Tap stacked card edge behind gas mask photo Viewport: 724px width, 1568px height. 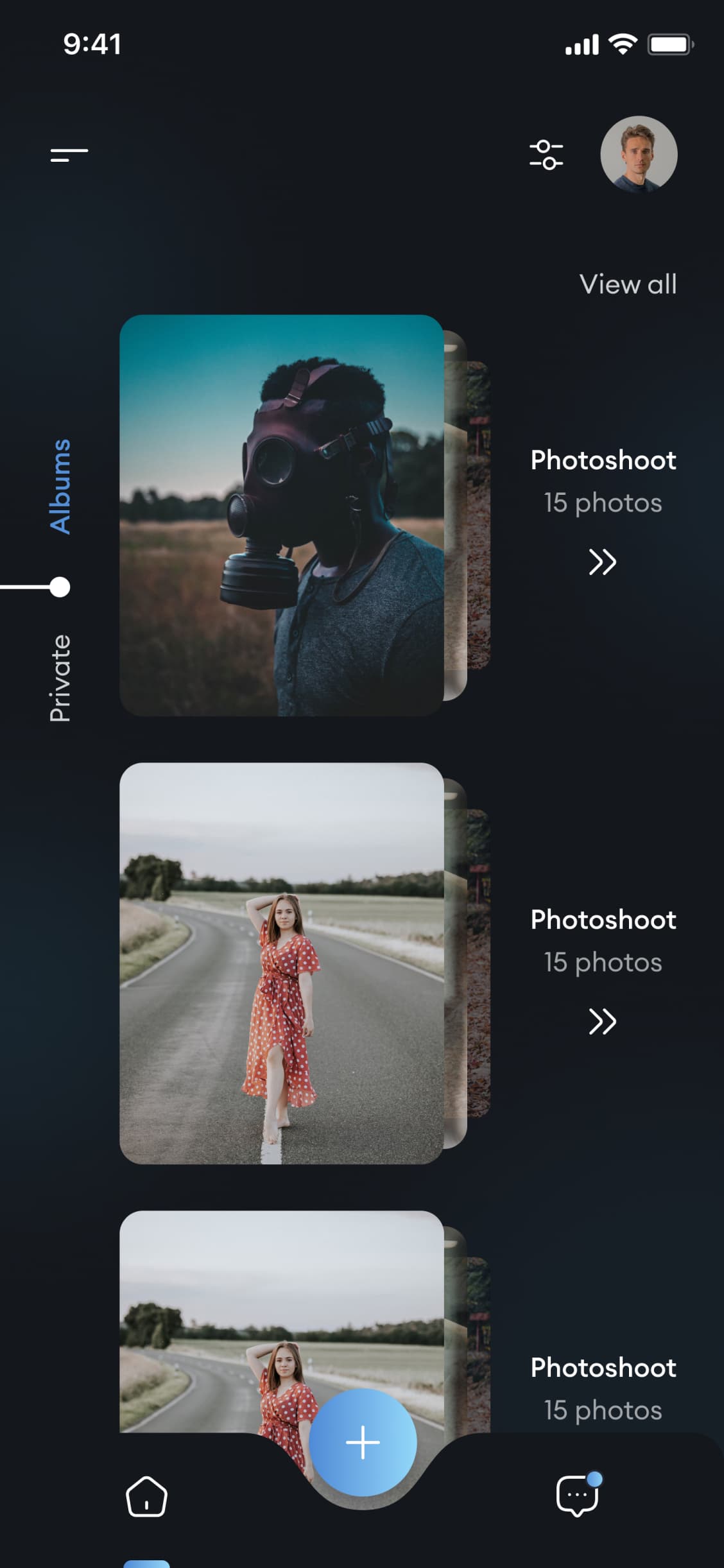pos(465,513)
